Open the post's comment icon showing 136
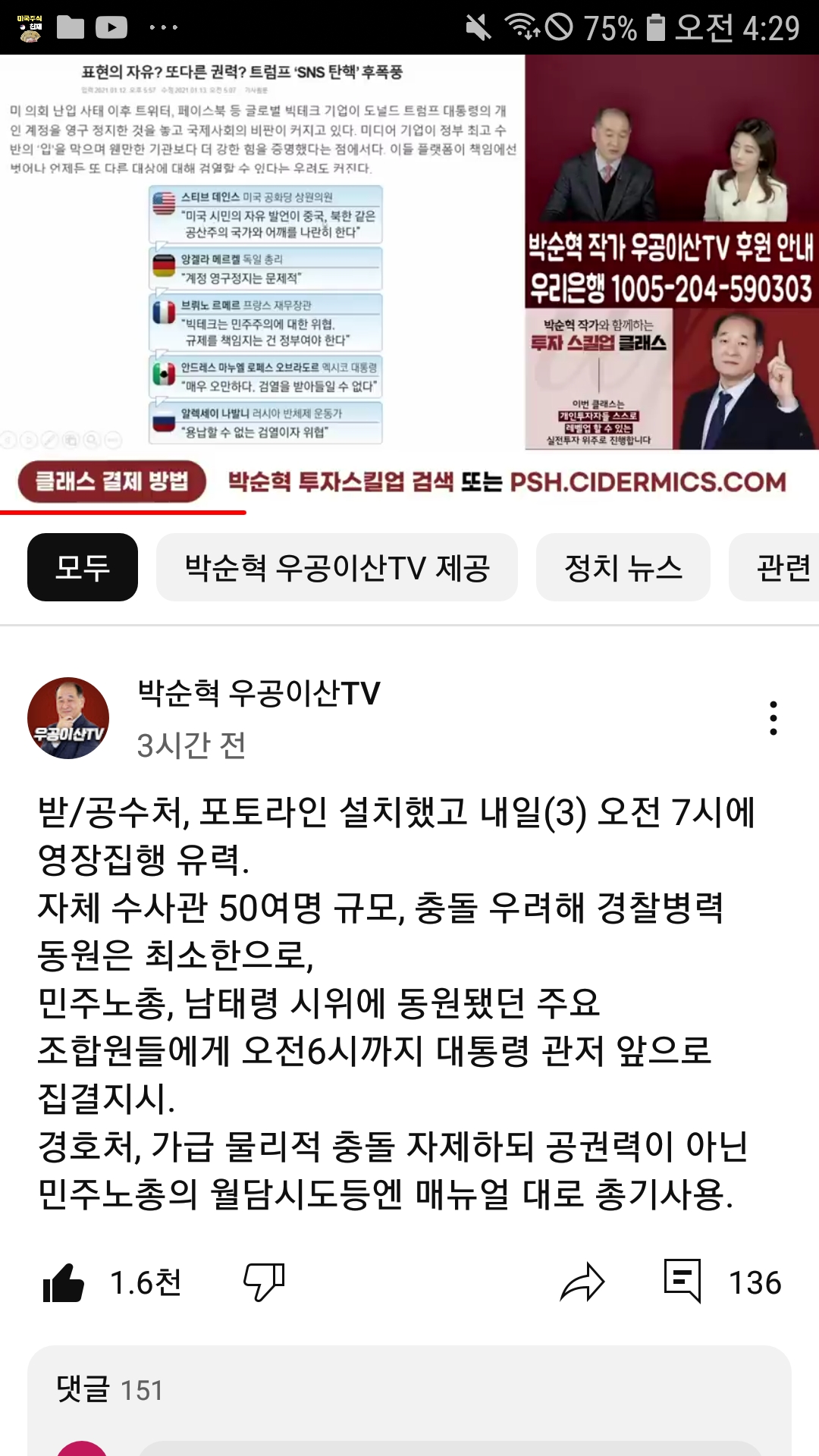The image size is (819, 1456). click(x=682, y=1282)
